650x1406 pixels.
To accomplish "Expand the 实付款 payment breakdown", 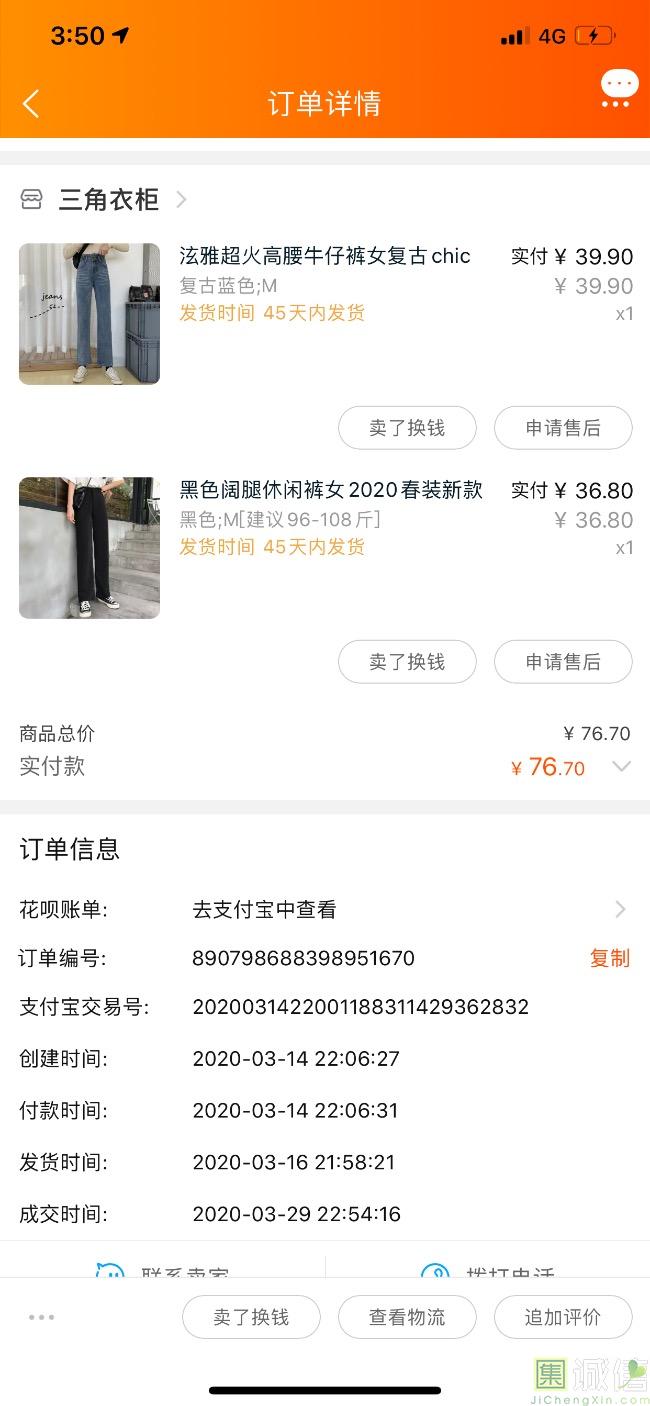I will 621,767.
